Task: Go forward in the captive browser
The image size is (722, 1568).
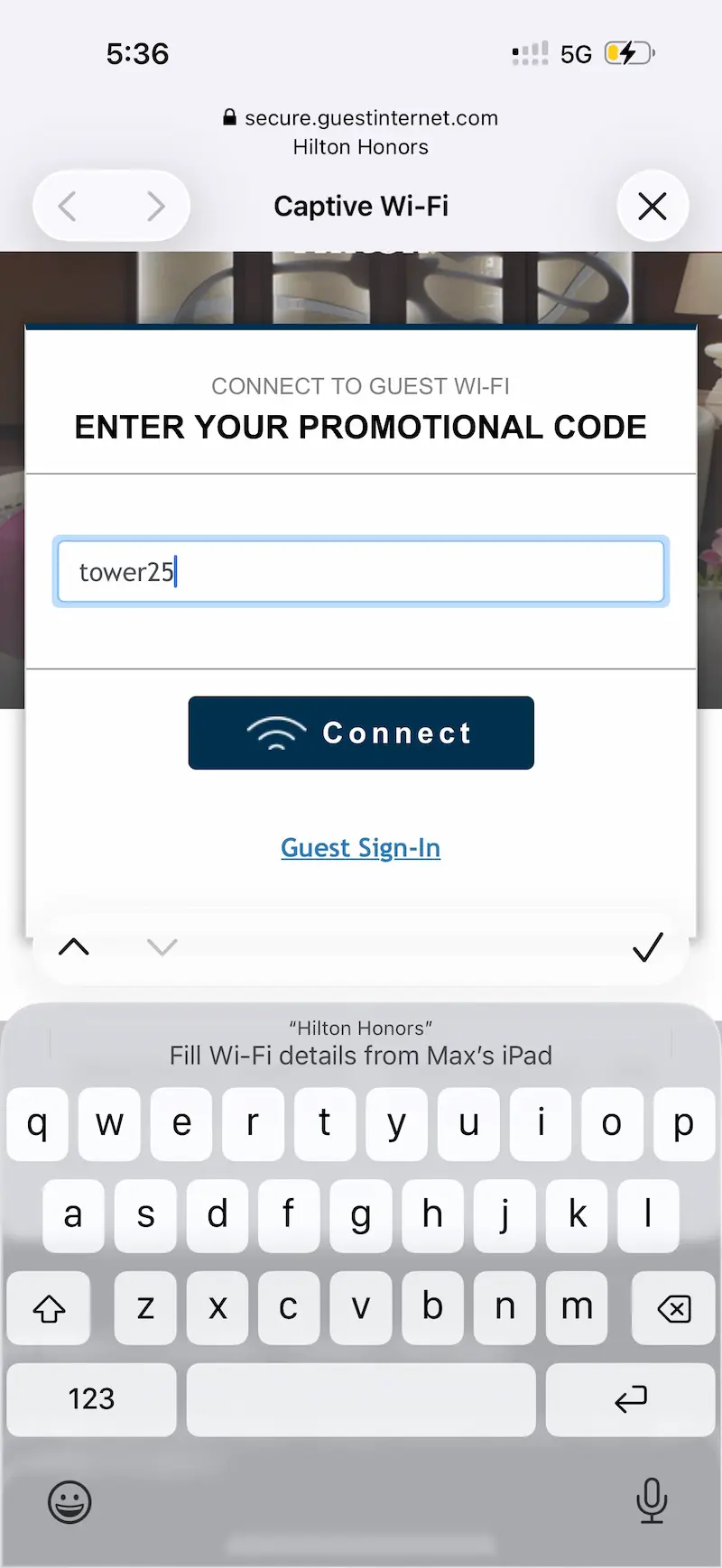Action: tap(155, 207)
